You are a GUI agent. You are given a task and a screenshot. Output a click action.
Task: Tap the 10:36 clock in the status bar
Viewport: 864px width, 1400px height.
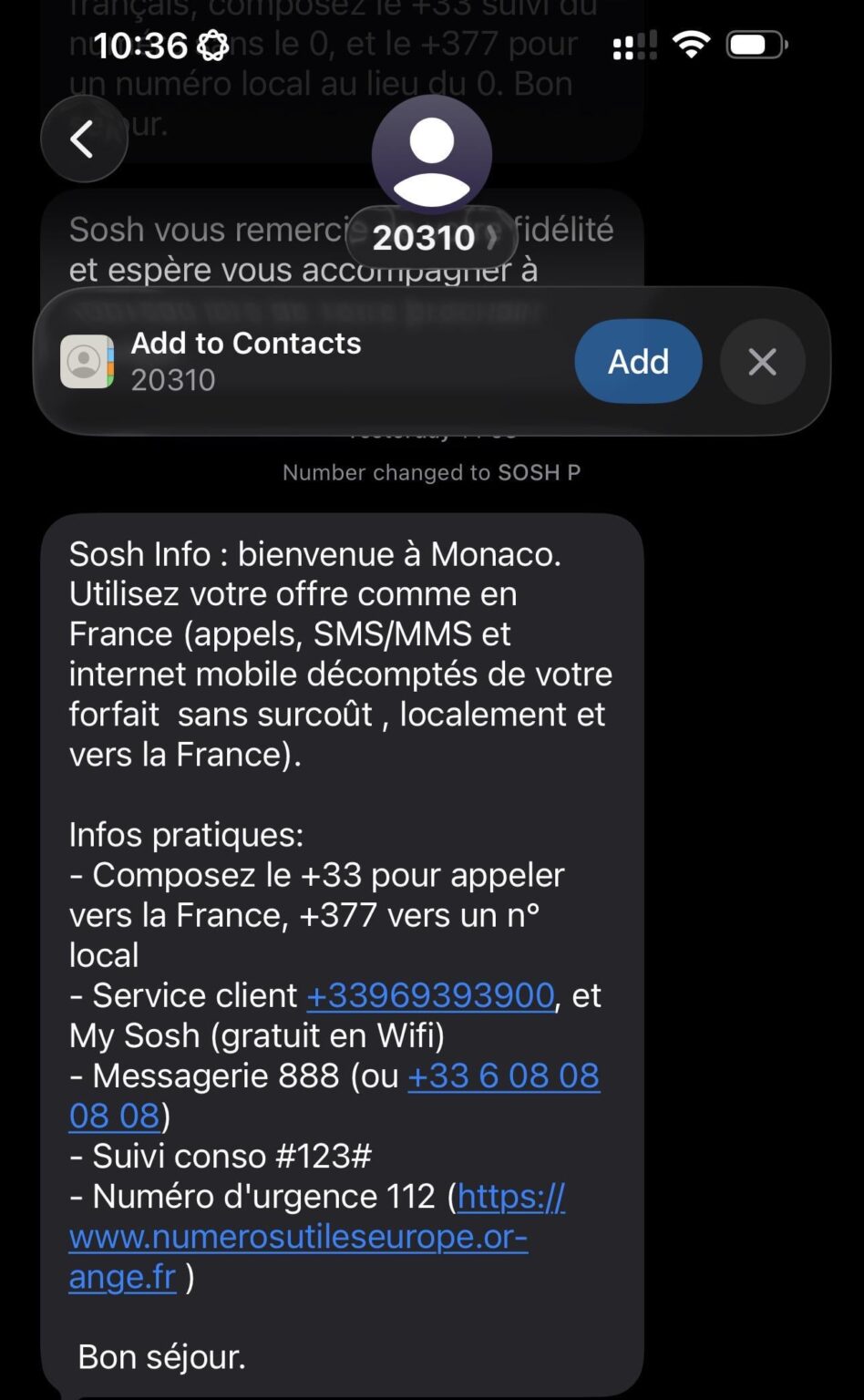[141, 45]
